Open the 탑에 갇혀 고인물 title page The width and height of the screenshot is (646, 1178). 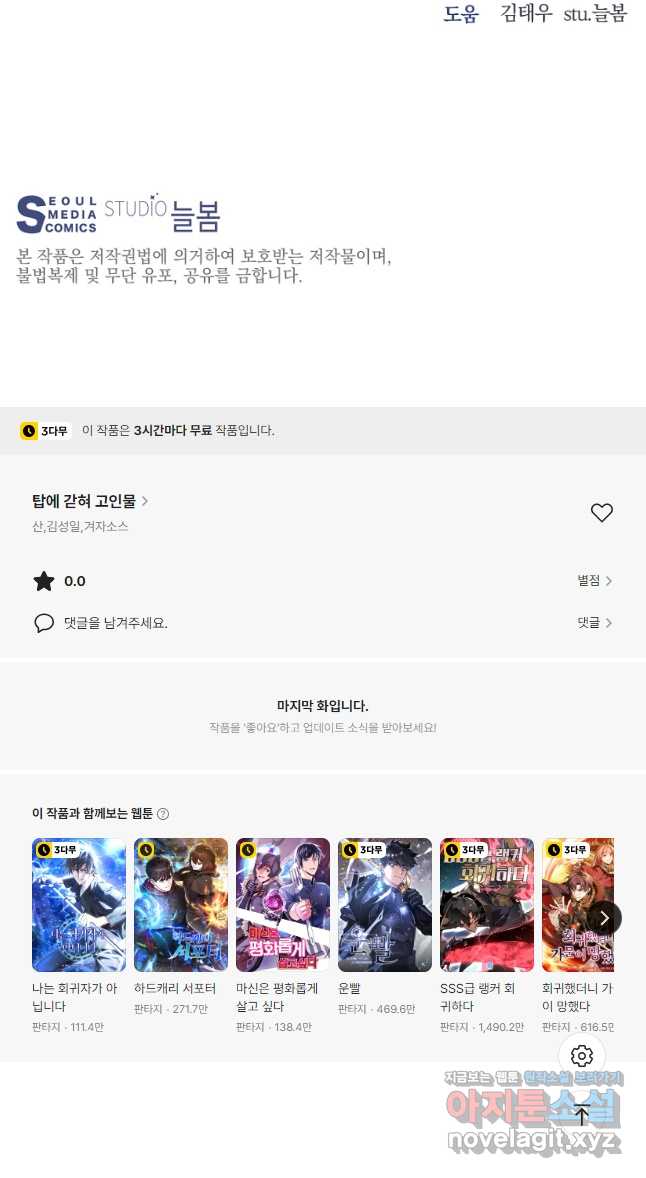point(90,501)
